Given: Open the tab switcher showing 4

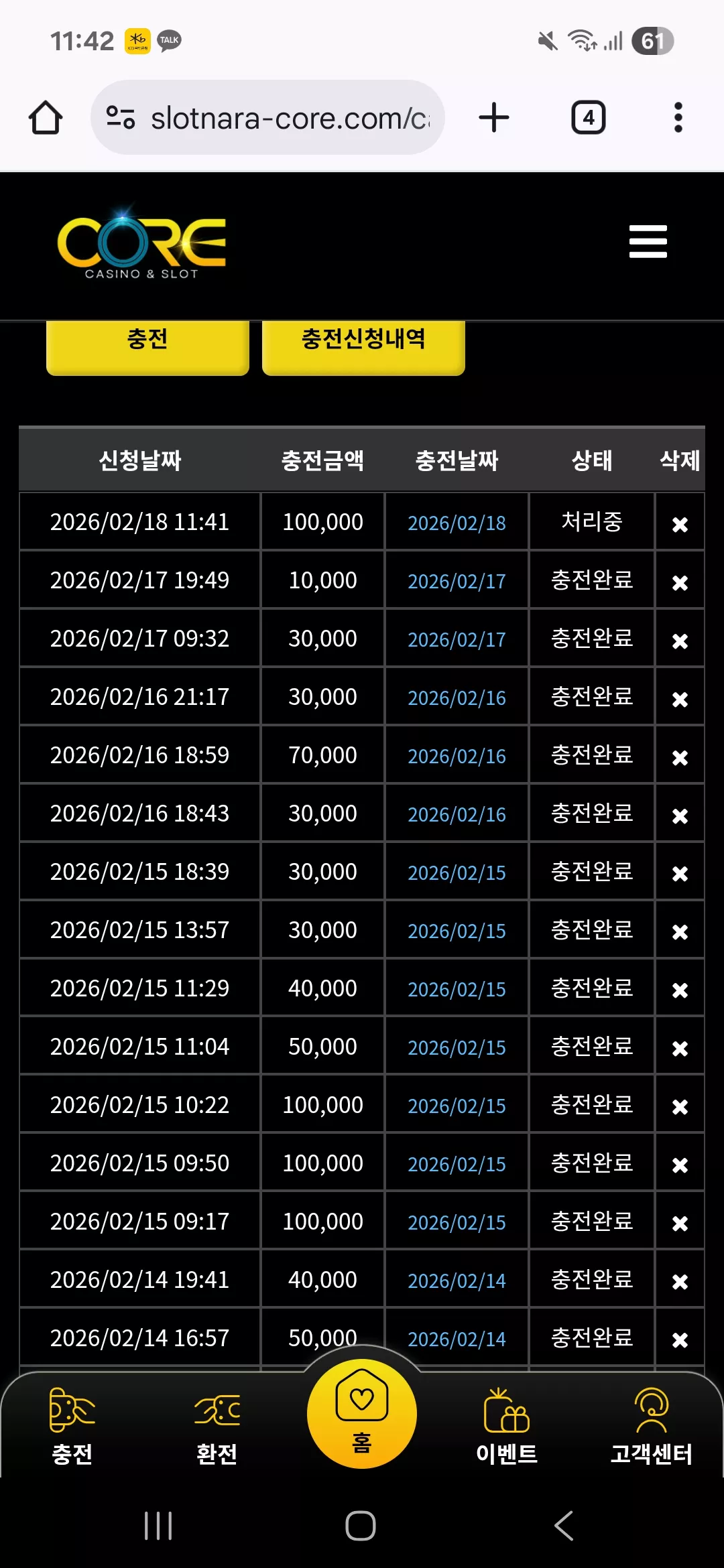Looking at the screenshot, I should (588, 118).
